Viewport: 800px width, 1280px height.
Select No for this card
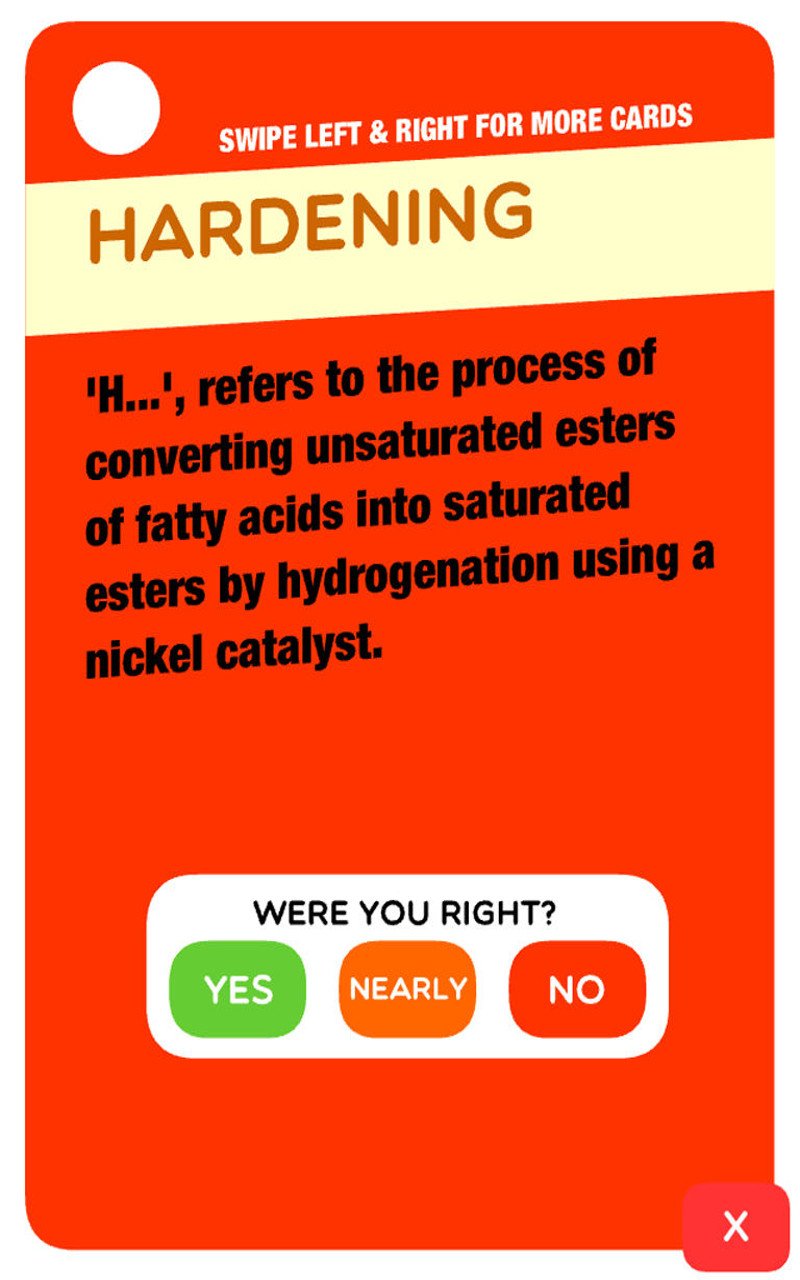click(577, 989)
